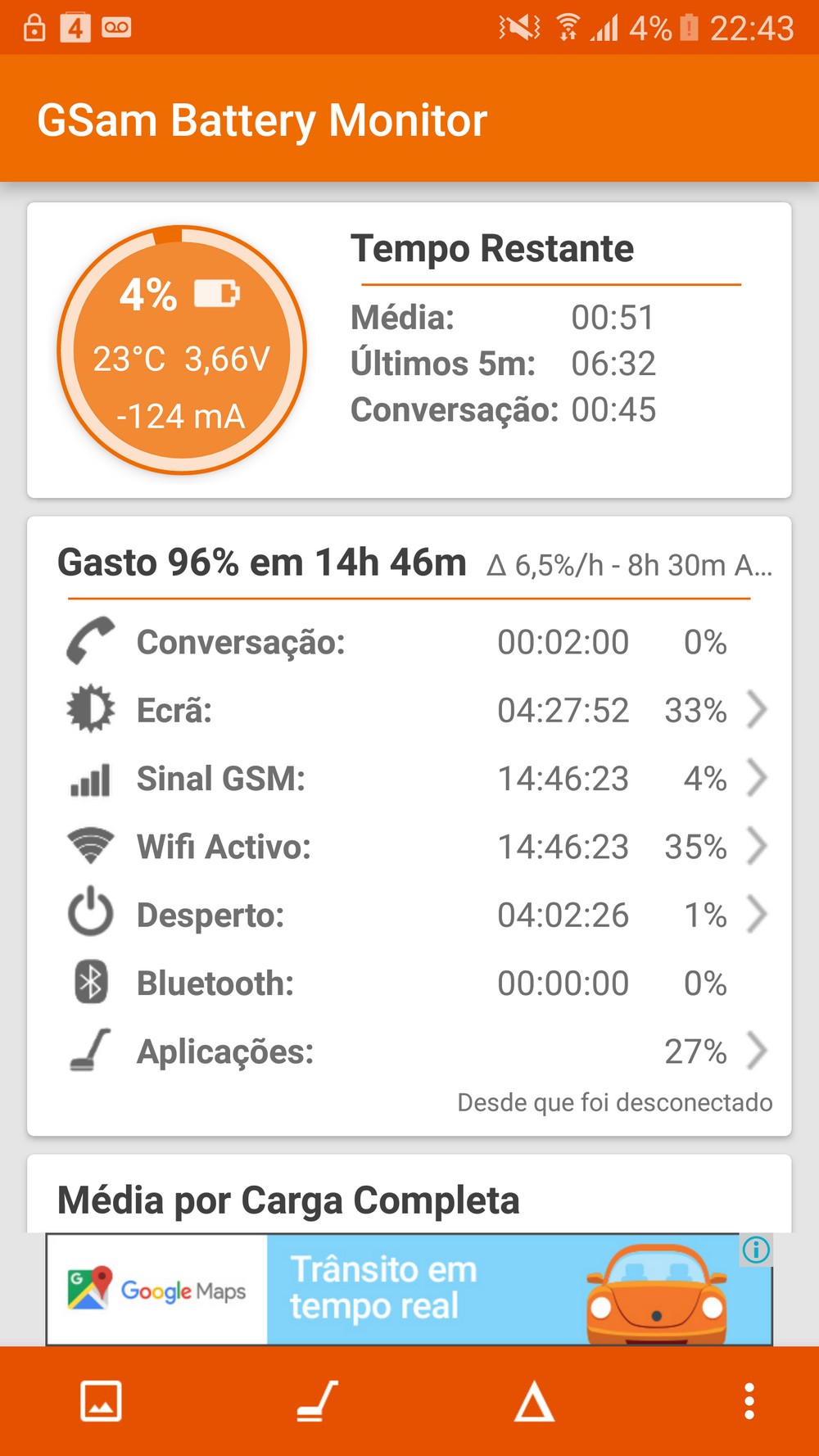The height and width of the screenshot is (1456, 819).
Task: Tap the ad info icon
Action: 756,1250
